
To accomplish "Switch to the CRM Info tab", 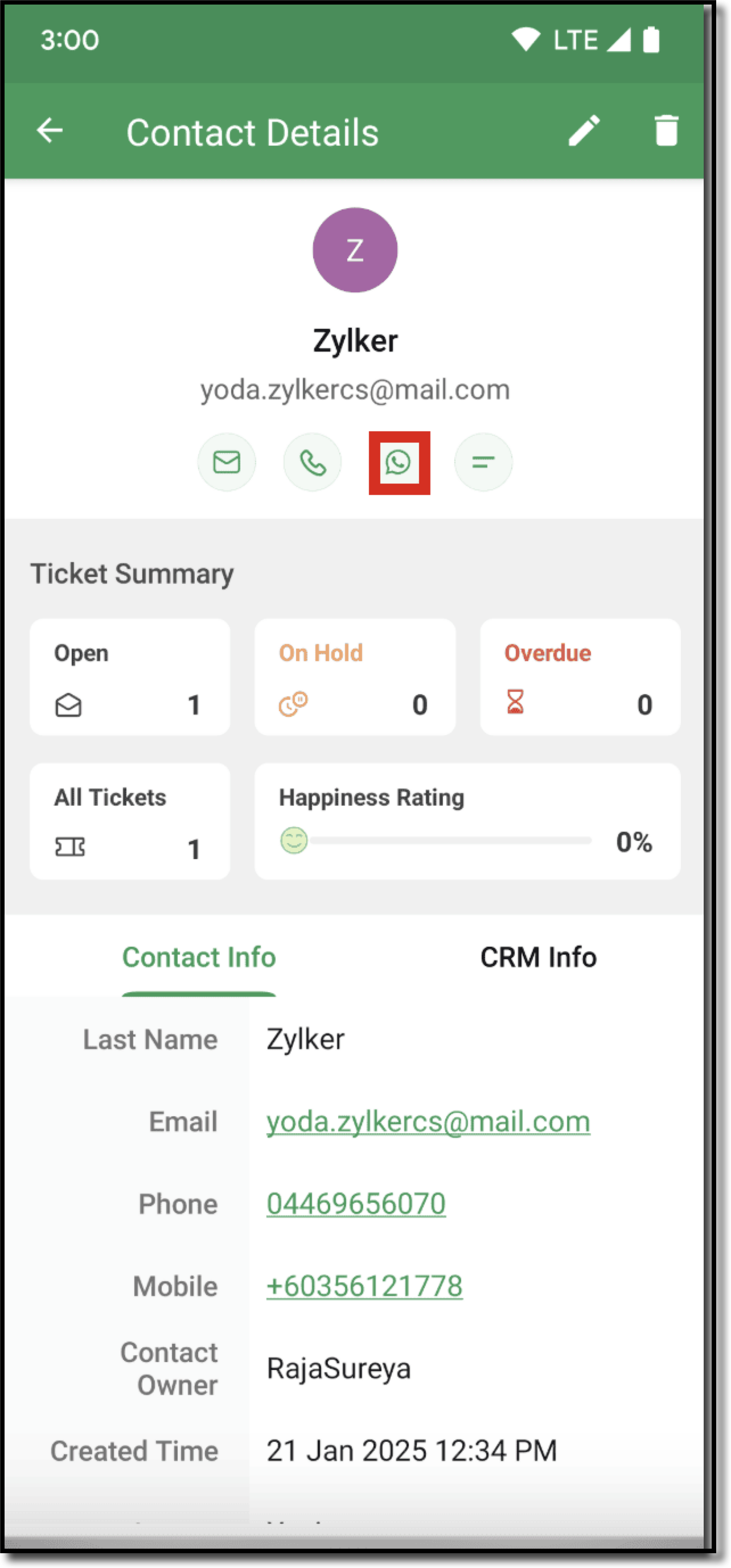I will tap(539, 958).
